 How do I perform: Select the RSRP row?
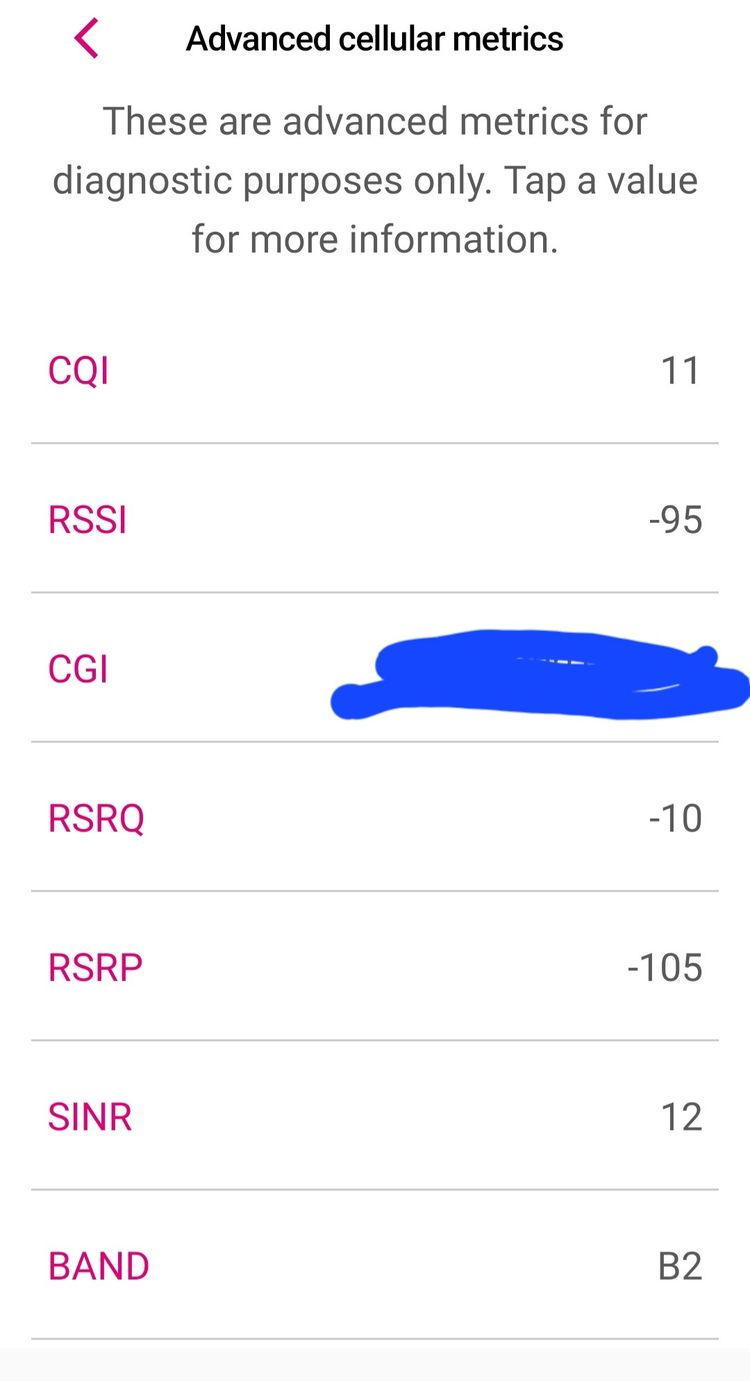[375, 966]
